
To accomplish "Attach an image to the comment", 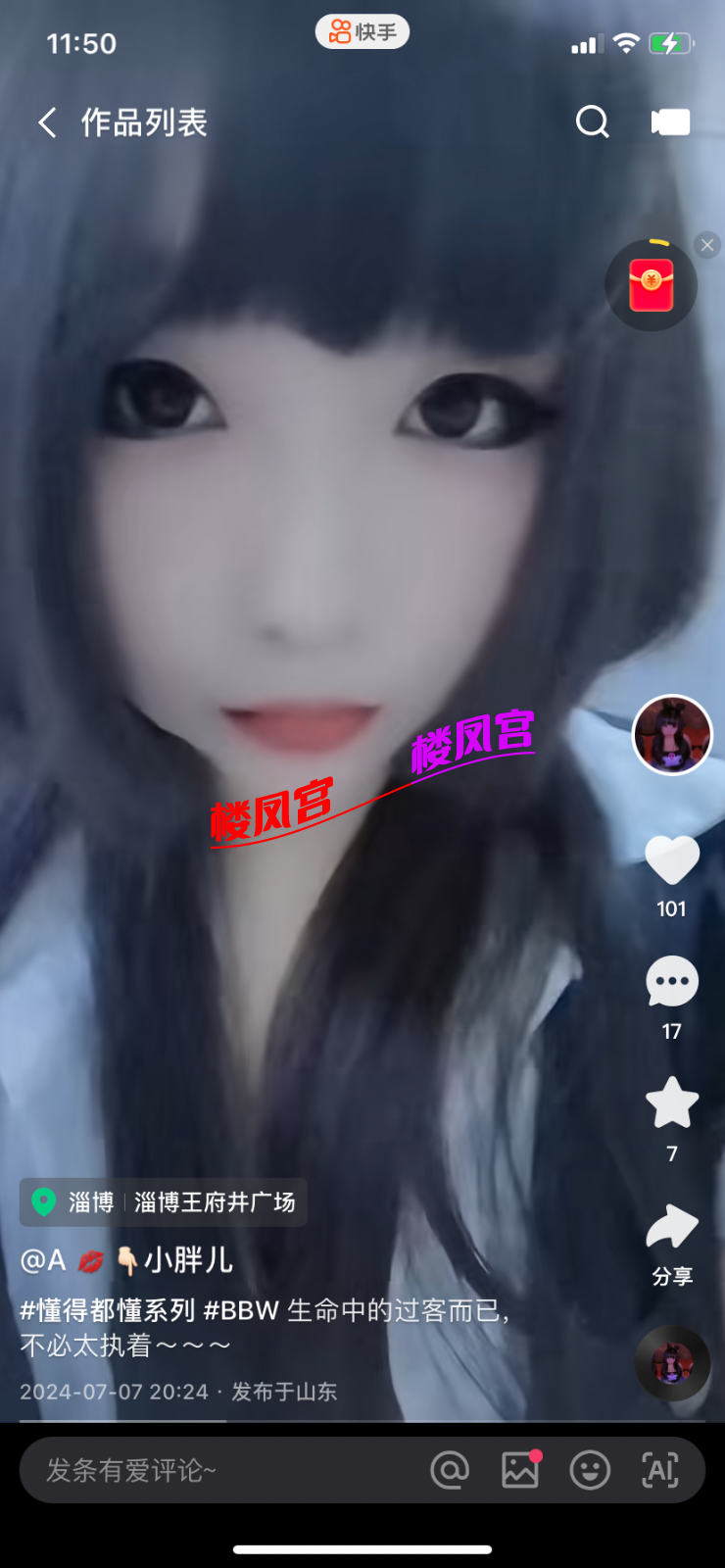I will 520,1470.
